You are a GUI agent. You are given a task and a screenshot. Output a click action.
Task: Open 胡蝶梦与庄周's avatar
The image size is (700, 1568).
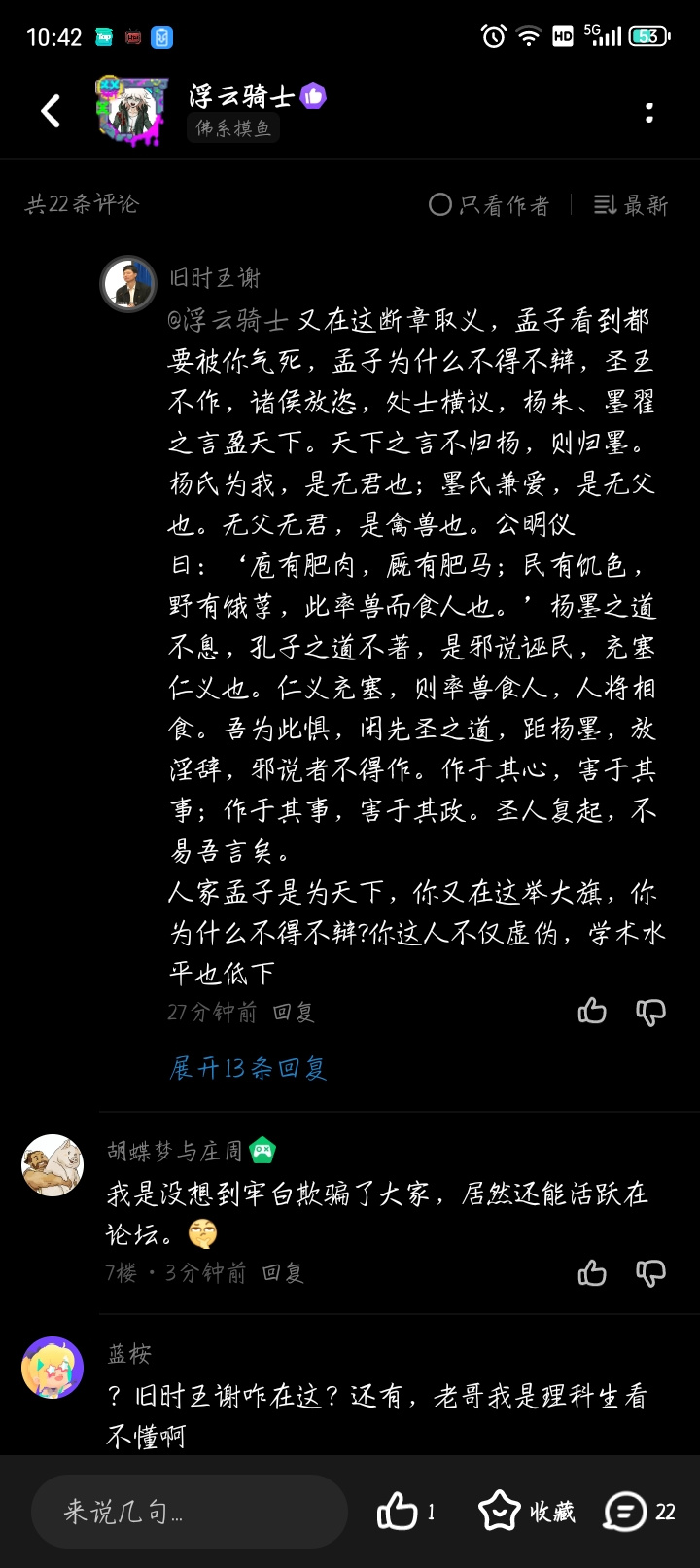(52, 1164)
